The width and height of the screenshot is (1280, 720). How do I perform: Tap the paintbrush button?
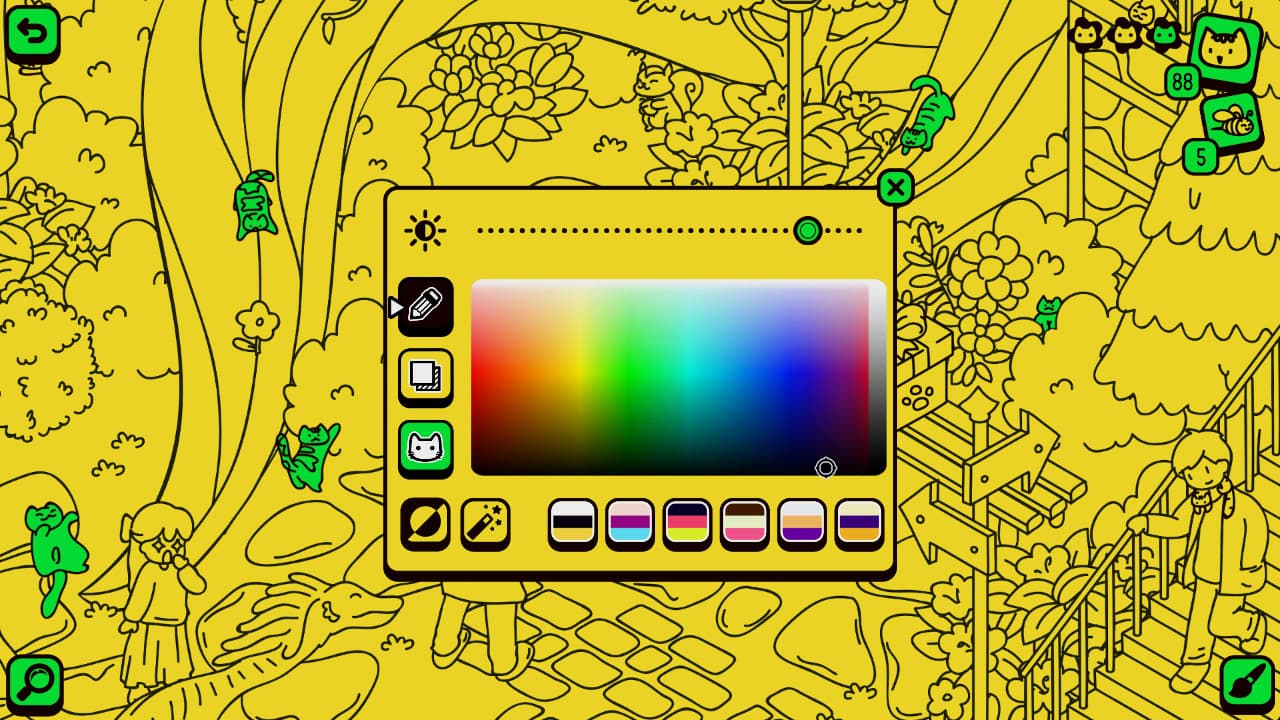pos(1246,683)
